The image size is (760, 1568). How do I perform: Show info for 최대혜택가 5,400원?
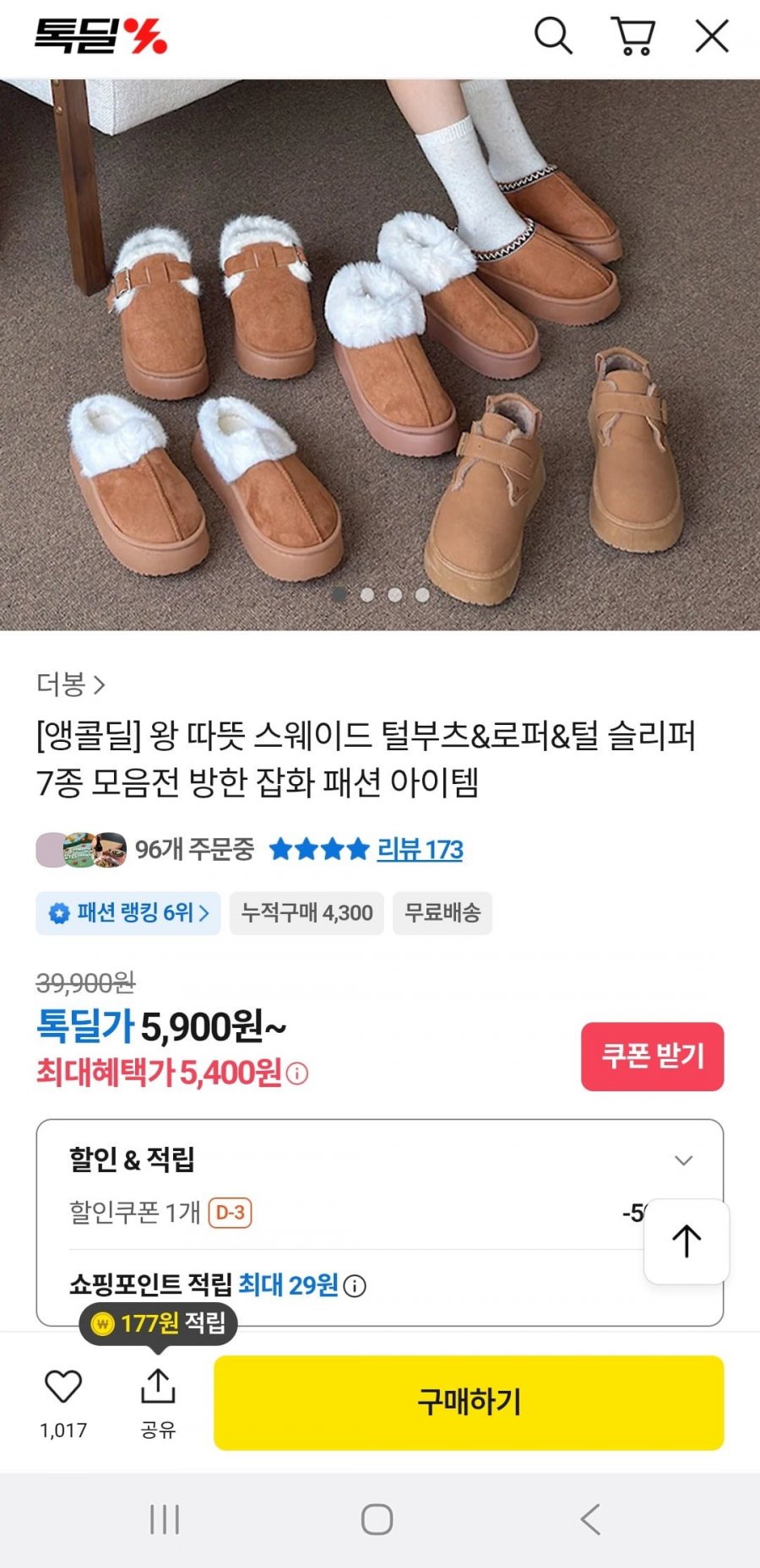(x=297, y=1073)
